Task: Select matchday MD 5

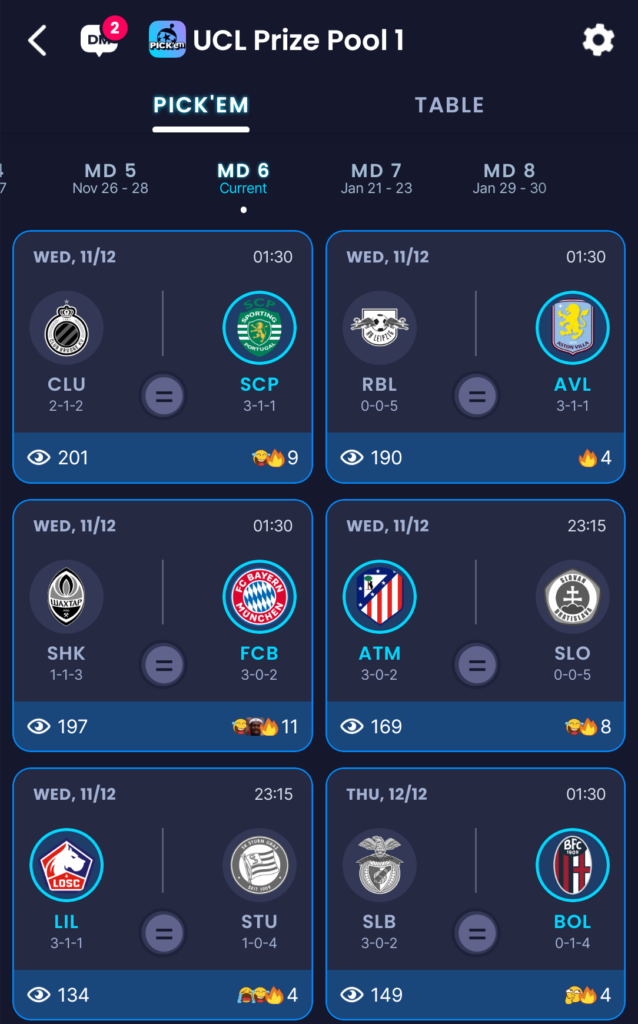Action: point(110,178)
